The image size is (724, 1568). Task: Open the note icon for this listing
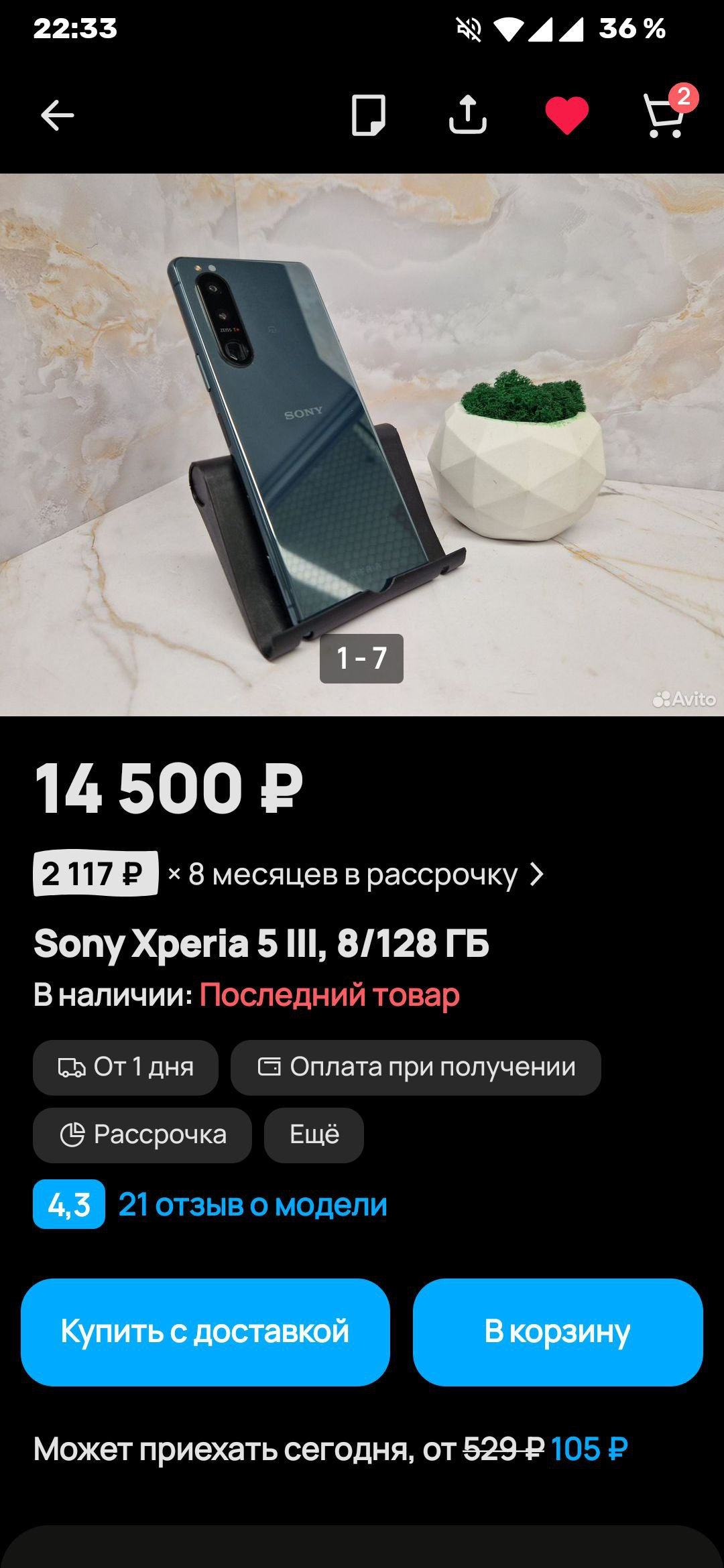pyautogui.click(x=368, y=115)
